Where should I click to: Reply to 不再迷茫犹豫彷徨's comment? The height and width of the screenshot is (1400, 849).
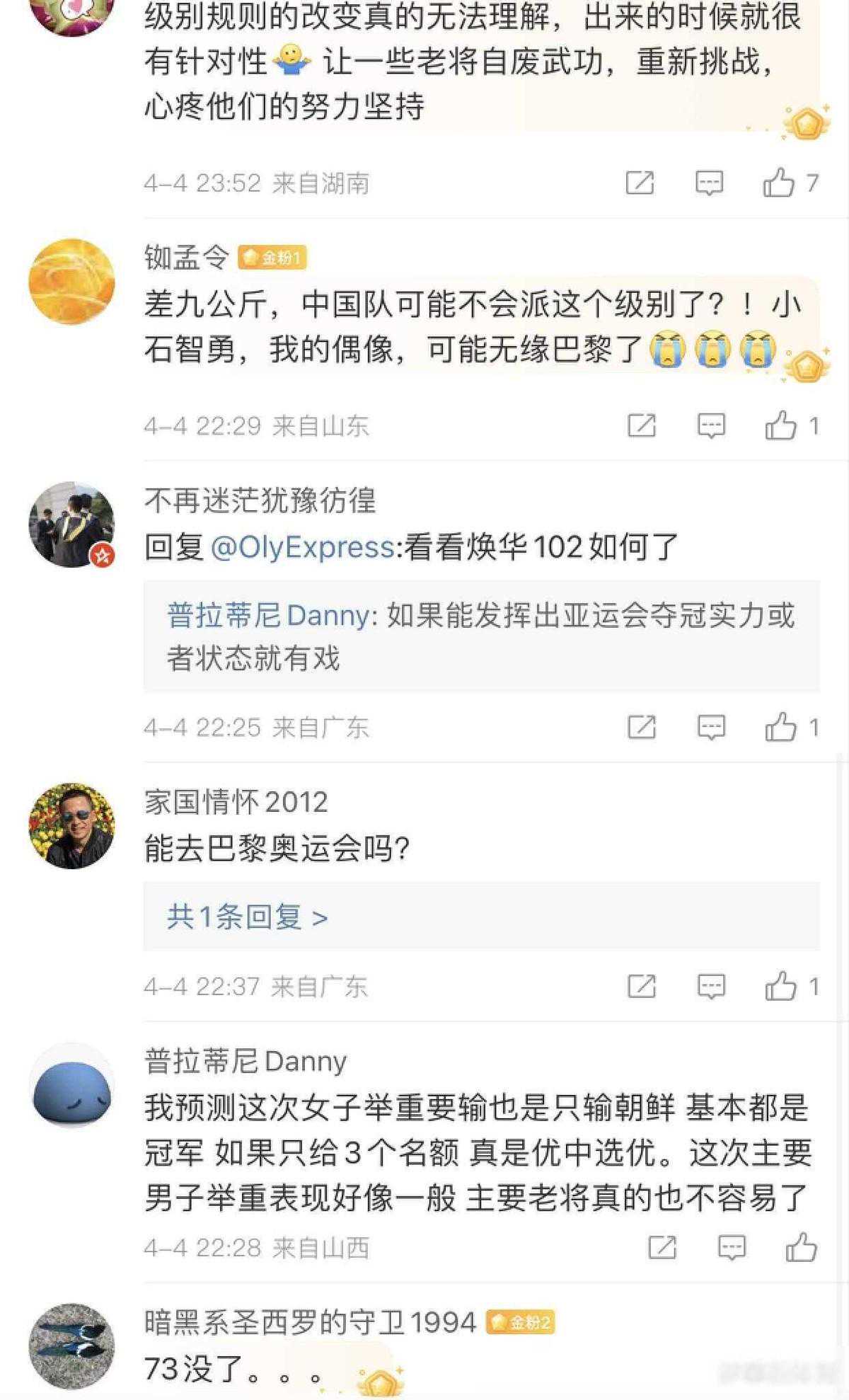(x=711, y=727)
